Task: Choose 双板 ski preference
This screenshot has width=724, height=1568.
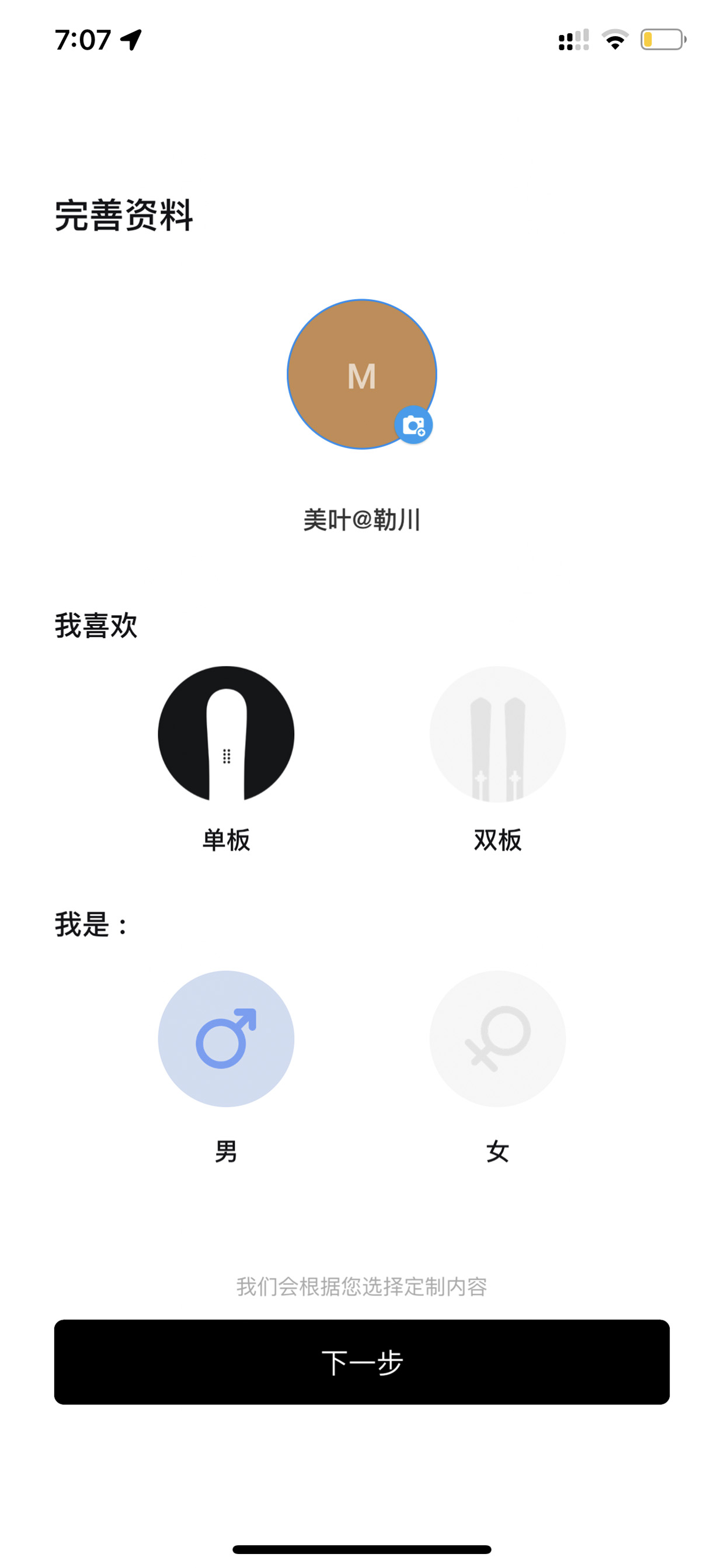Action: click(497, 734)
